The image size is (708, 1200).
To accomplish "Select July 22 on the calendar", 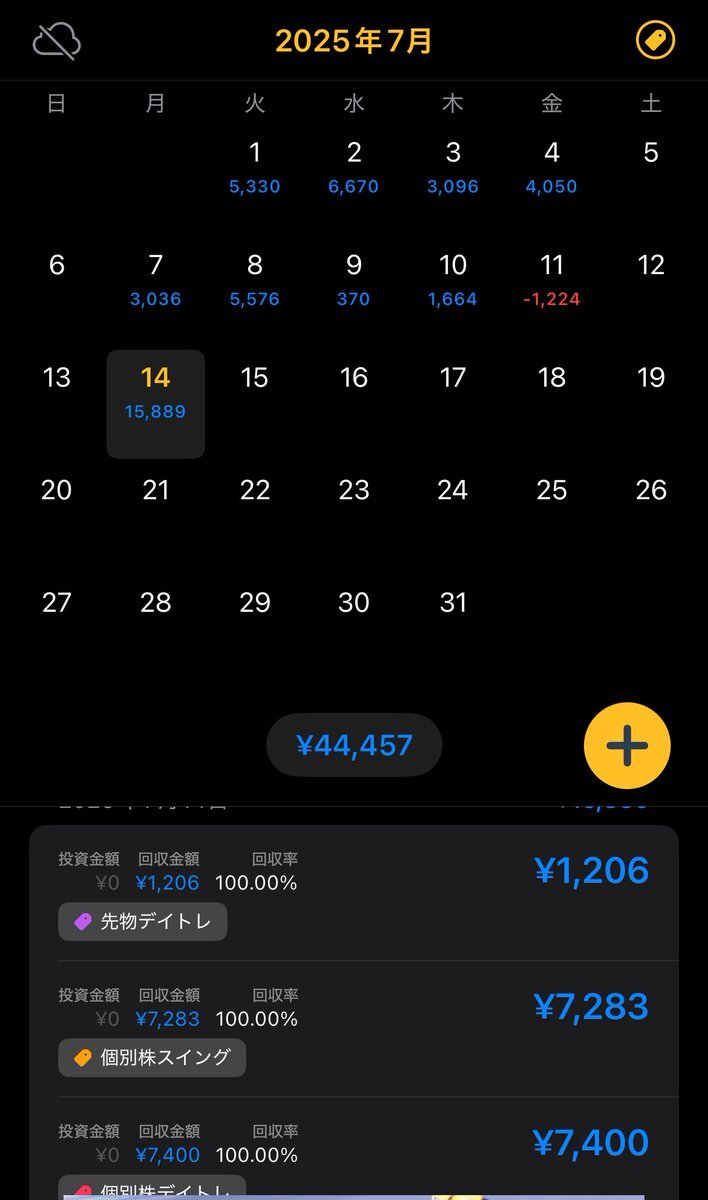I will (x=255, y=490).
